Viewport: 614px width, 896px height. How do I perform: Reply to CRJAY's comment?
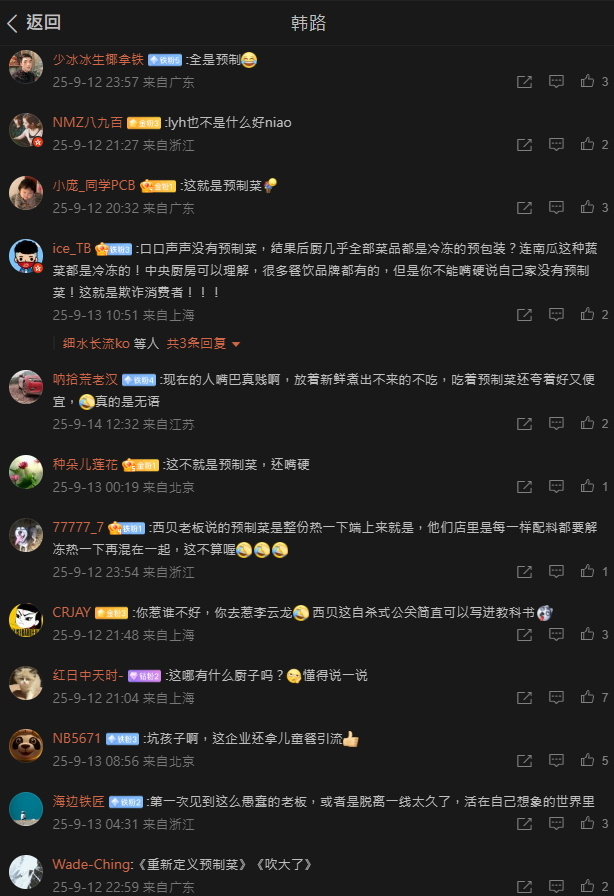point(556,635)
